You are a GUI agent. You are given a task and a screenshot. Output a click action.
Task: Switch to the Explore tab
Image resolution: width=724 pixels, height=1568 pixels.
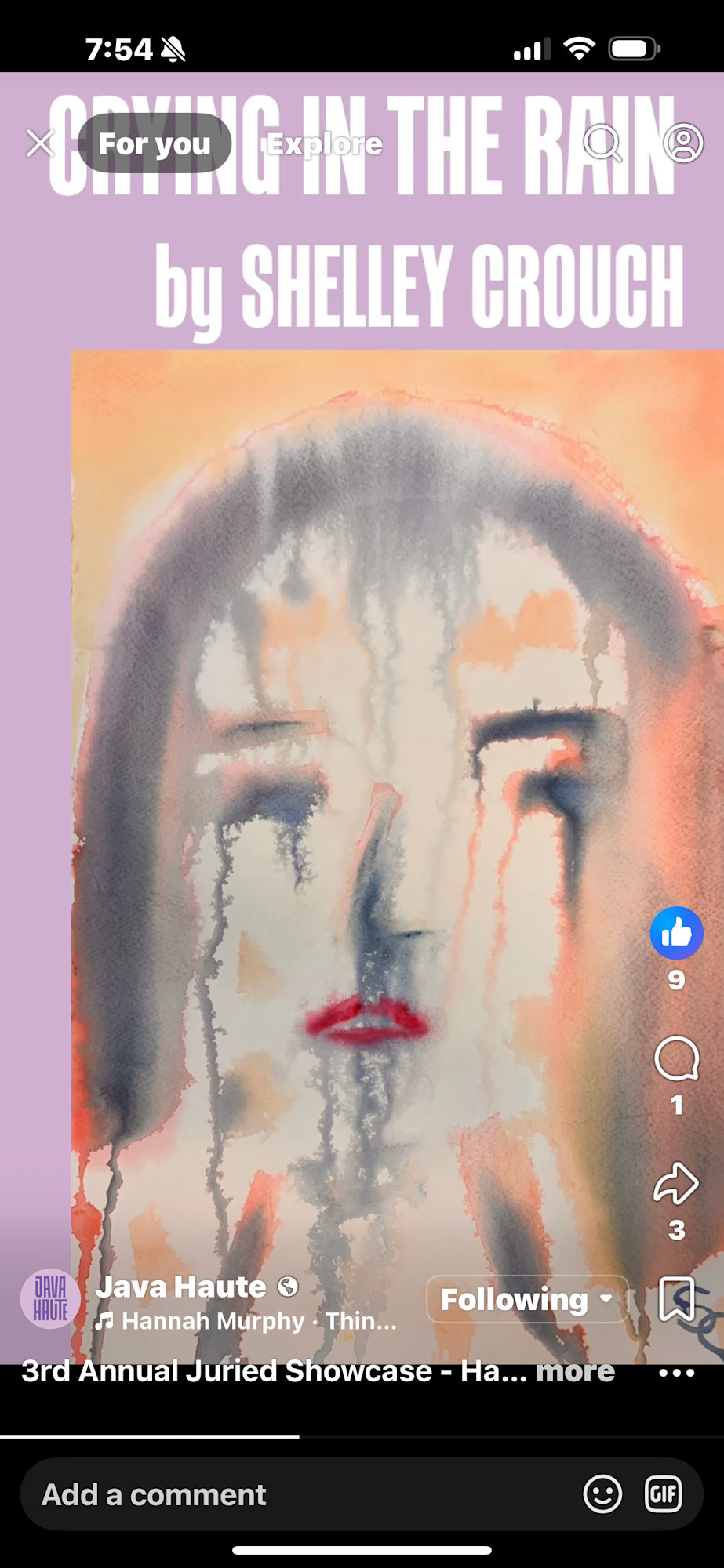tap(324, 144)
